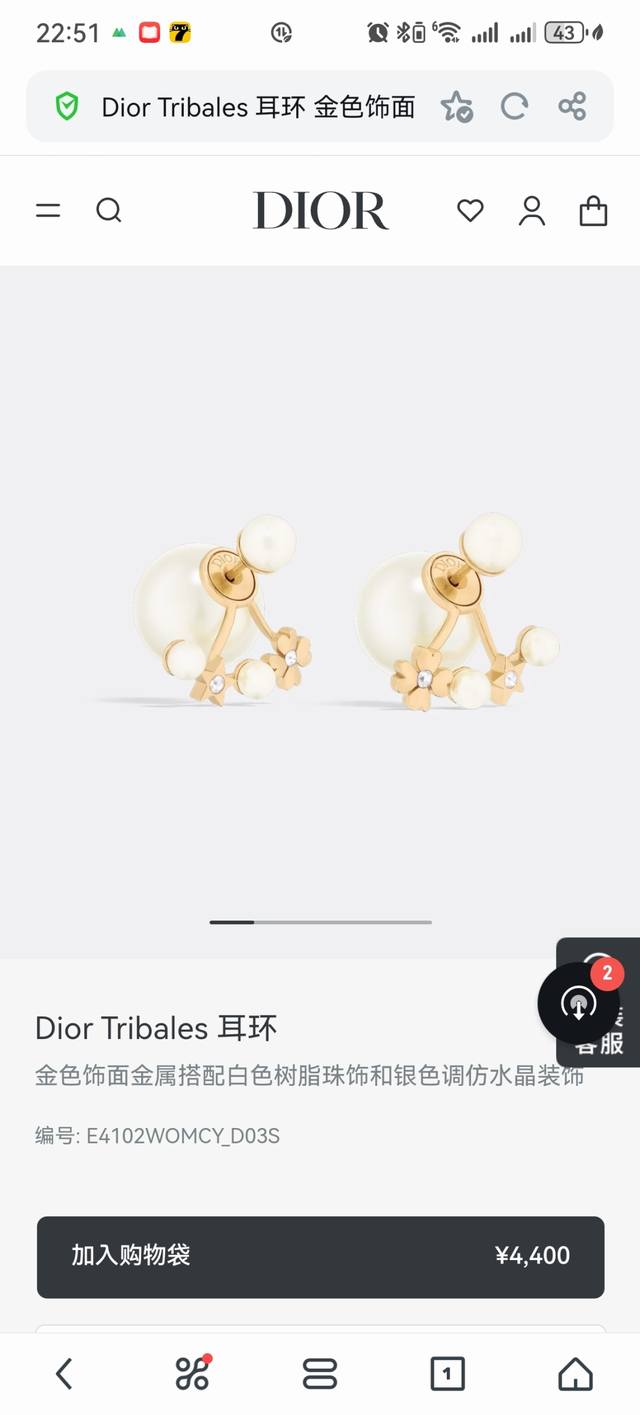
Task: Go back in the browser
Action: (x=64, y=1374)
